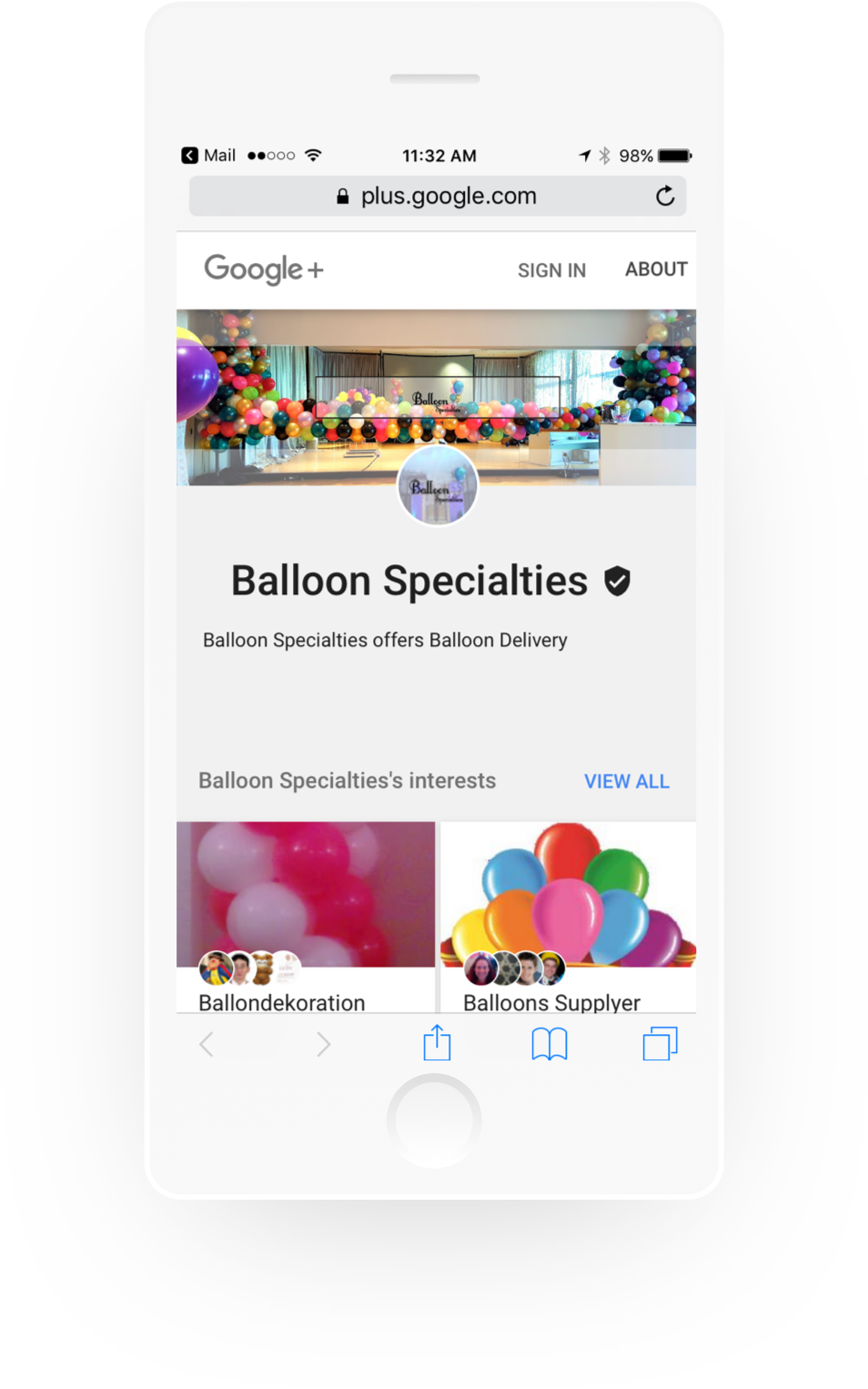Screen dimensions: 868x1389
Task: Tap the SIGN IN link
Action: click(x=551, y=270)
